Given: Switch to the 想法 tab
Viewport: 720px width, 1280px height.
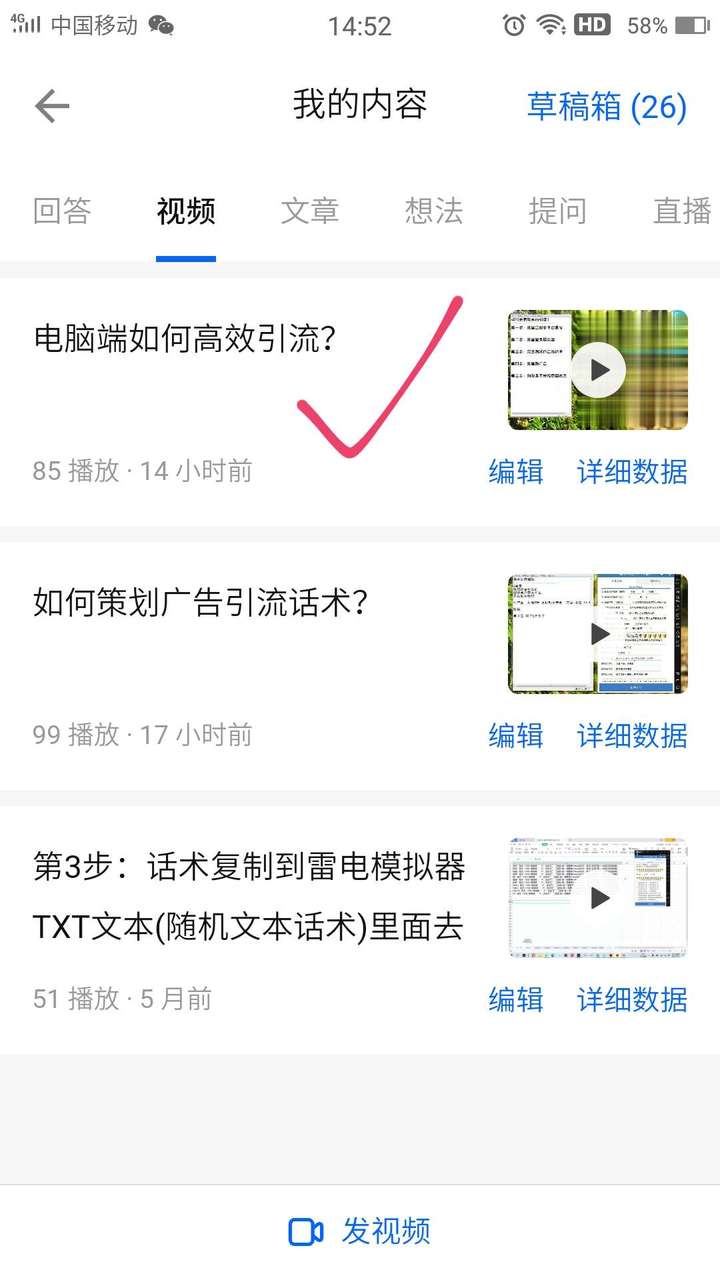Looking at the screenshot, I should (x=434, y=211).
